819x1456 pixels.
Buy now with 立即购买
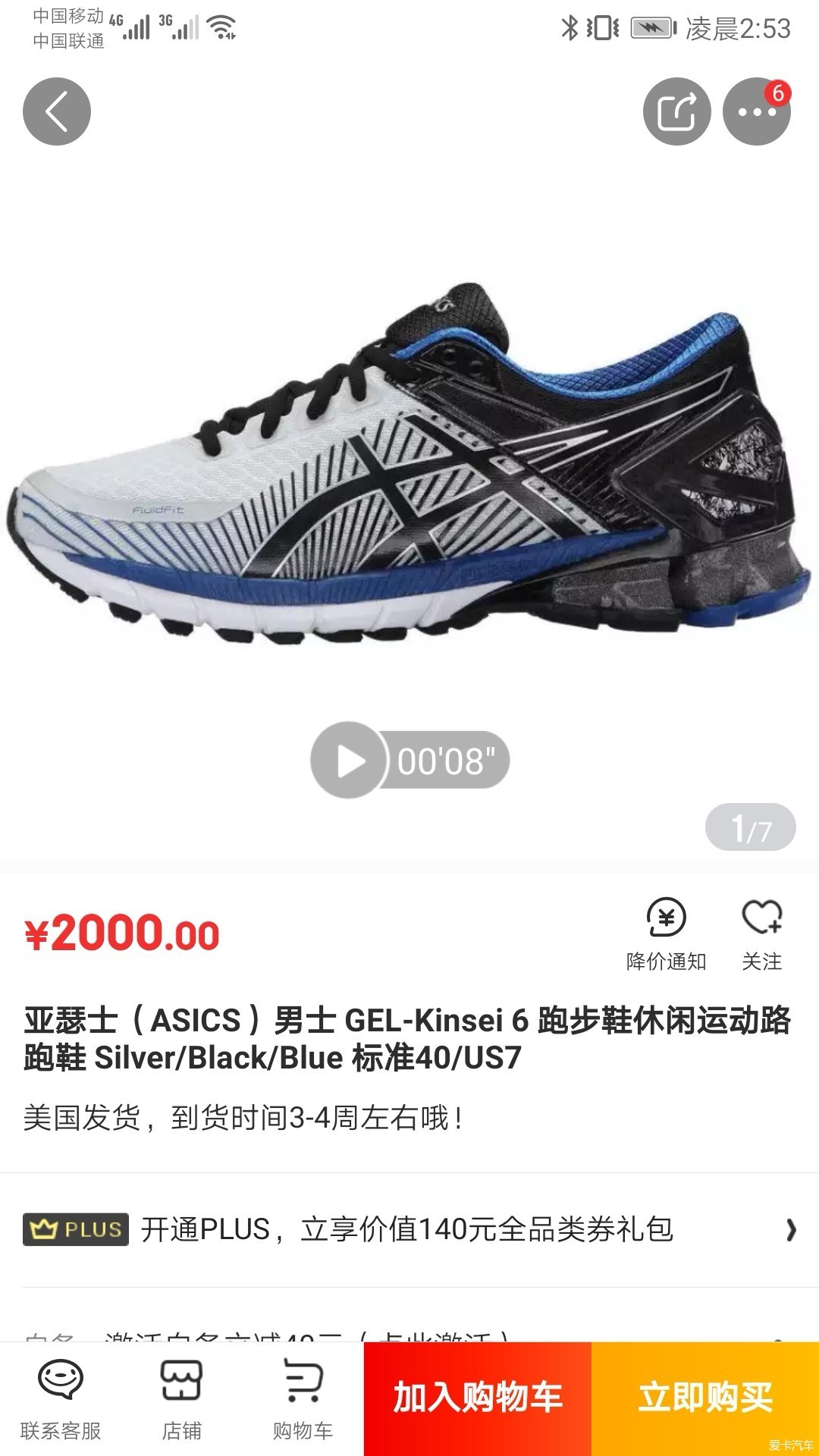pos(705,1398)
